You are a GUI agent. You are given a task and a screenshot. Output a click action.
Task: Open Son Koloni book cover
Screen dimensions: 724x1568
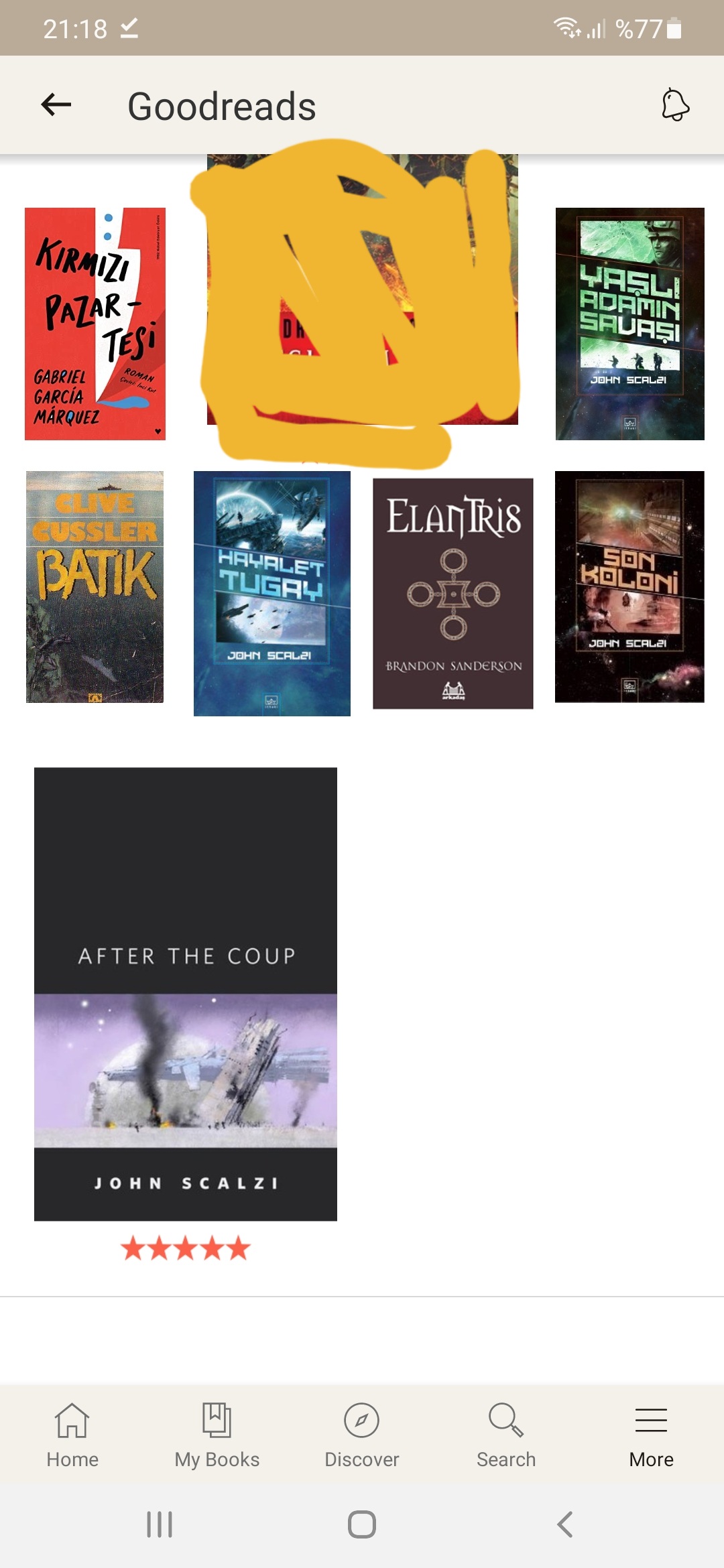point(629,587)
